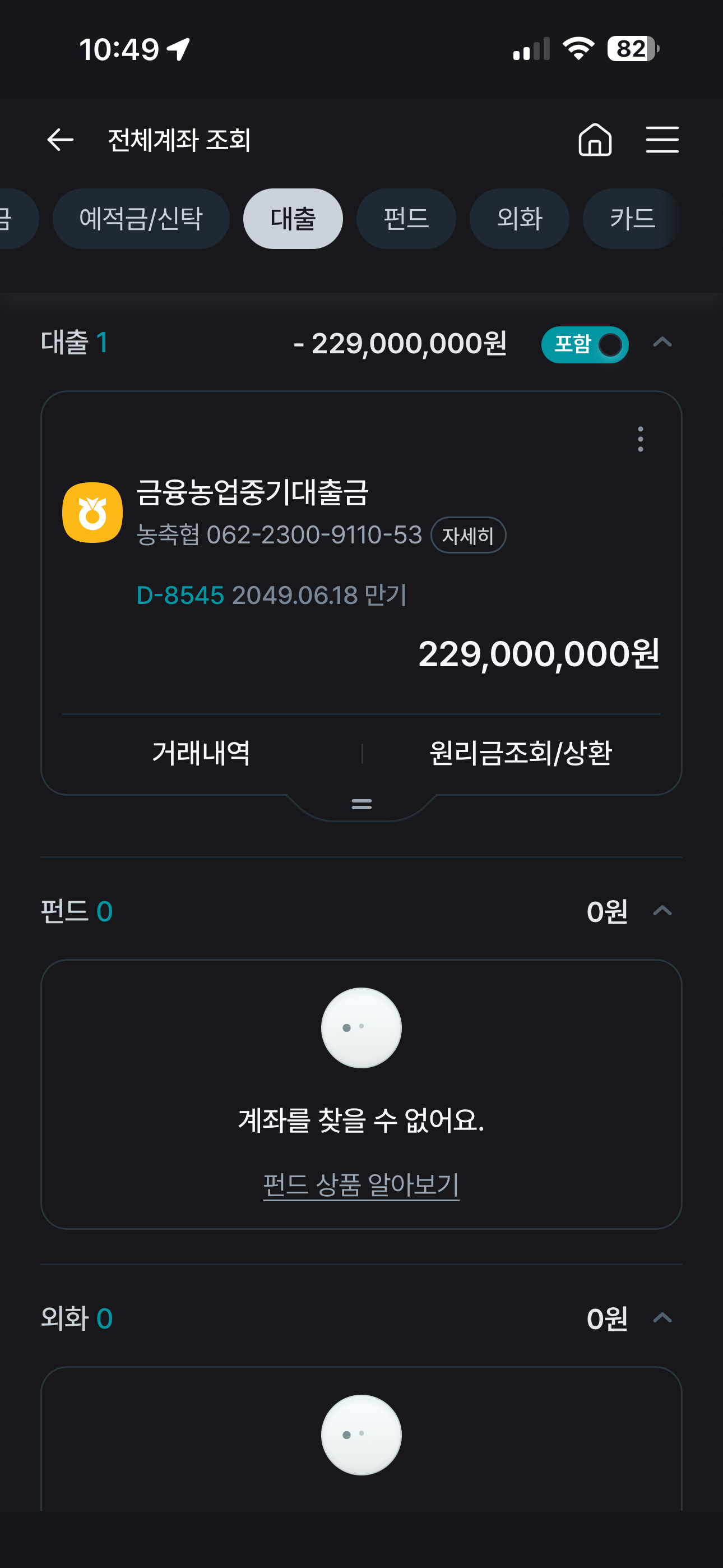Switch to the 예적금/신탁 tab
The height and width of the screenshot is (1568, 723).
(141, 219)
